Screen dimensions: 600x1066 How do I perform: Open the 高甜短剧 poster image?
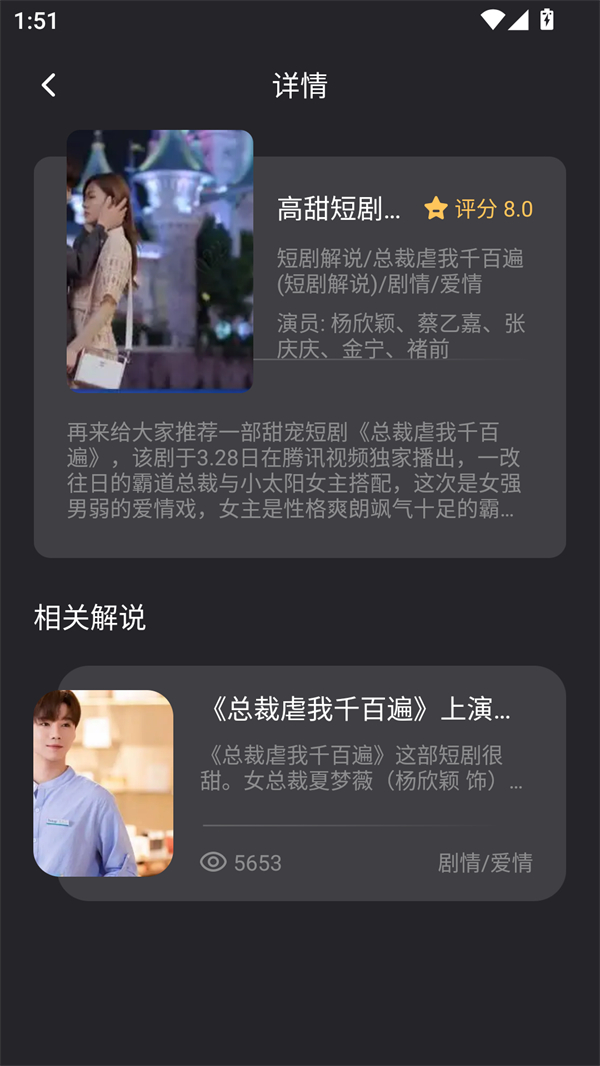160,260
